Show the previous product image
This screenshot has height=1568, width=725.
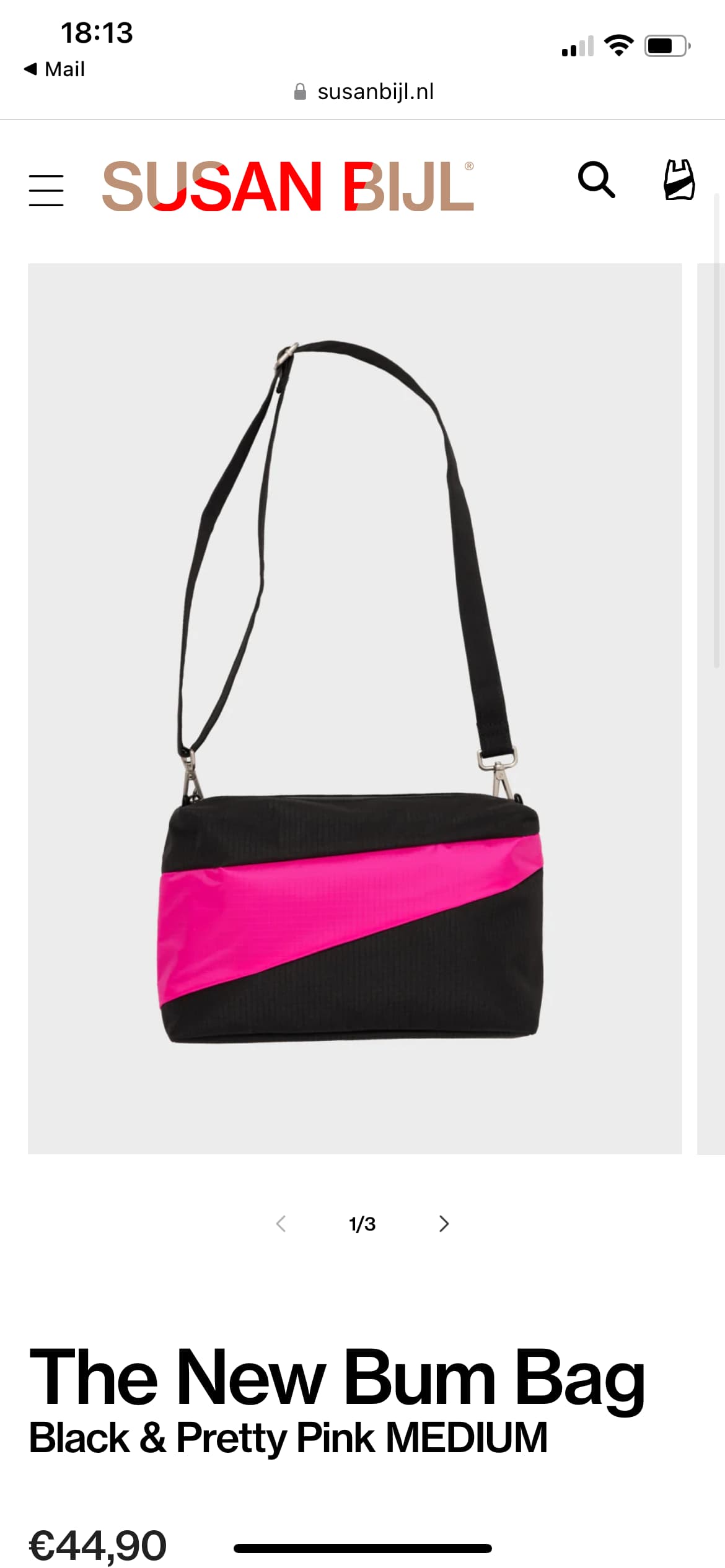coord(281,1223)
